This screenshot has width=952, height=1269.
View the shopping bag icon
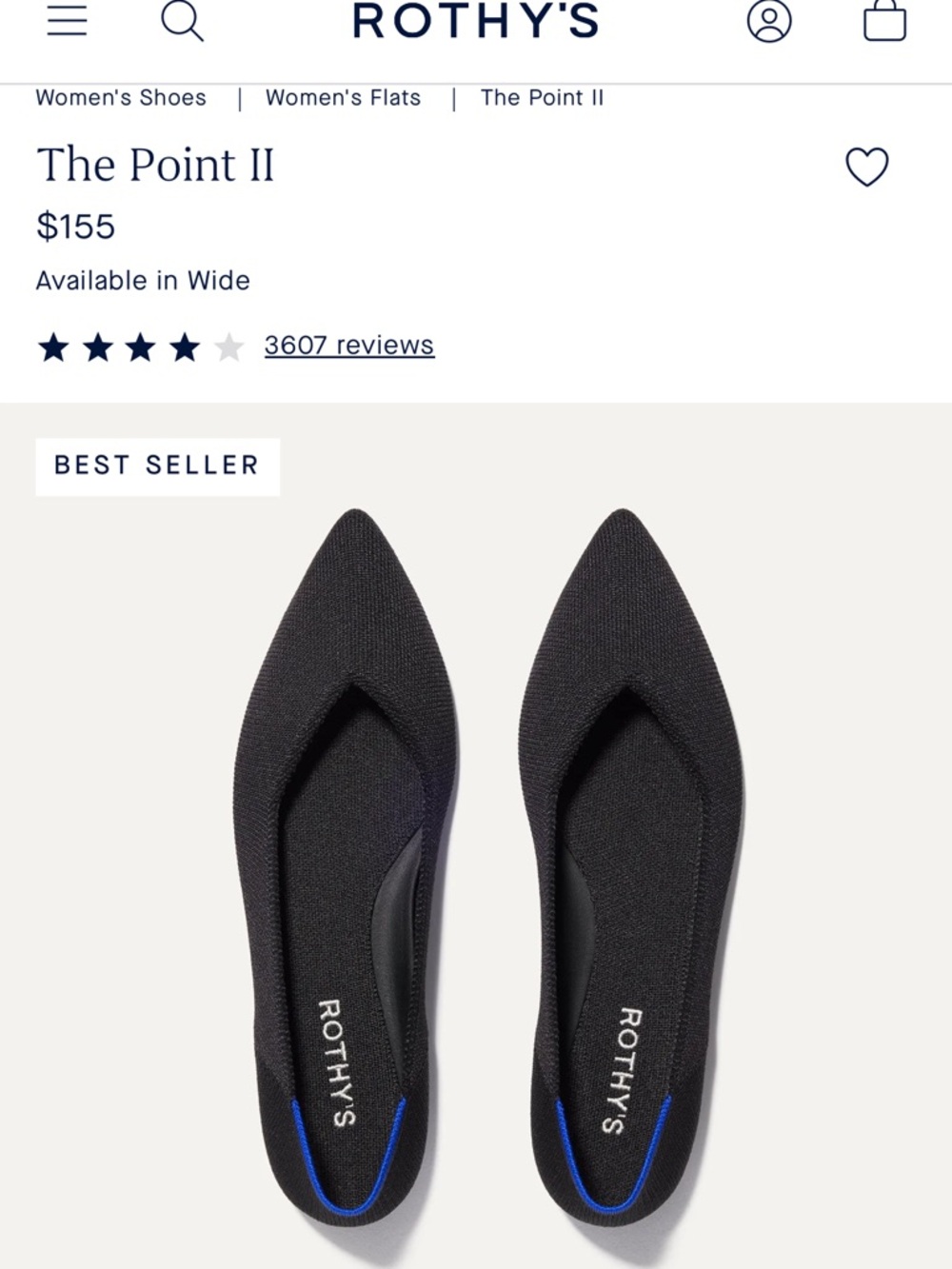(x=884, y=21)
